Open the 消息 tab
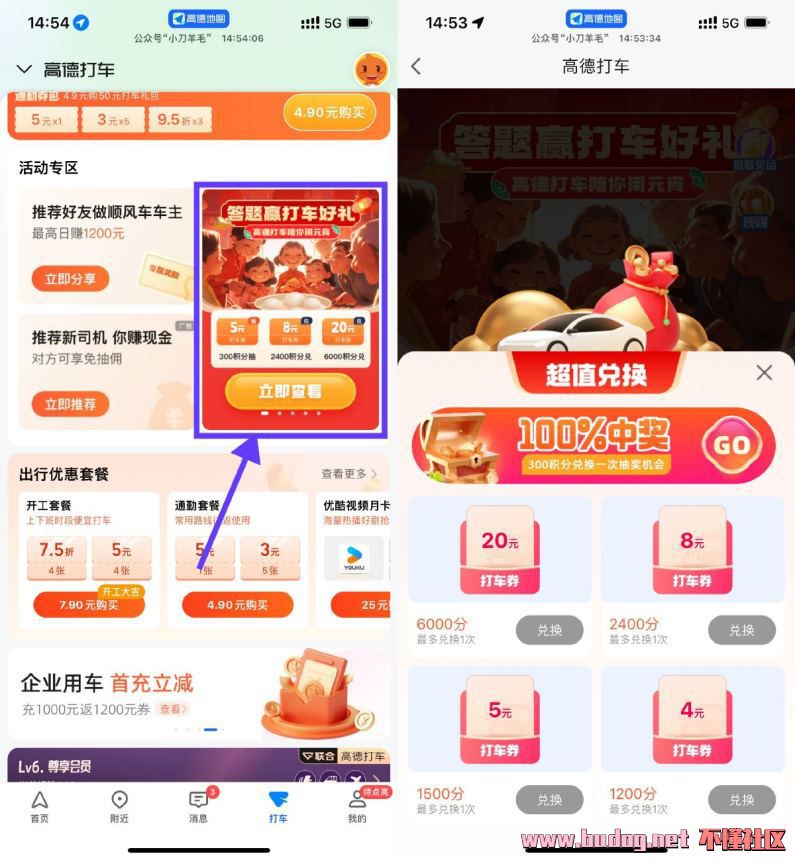Image resolution: width=795 pixels, height=860 pixels. click(x=198, y=806)
